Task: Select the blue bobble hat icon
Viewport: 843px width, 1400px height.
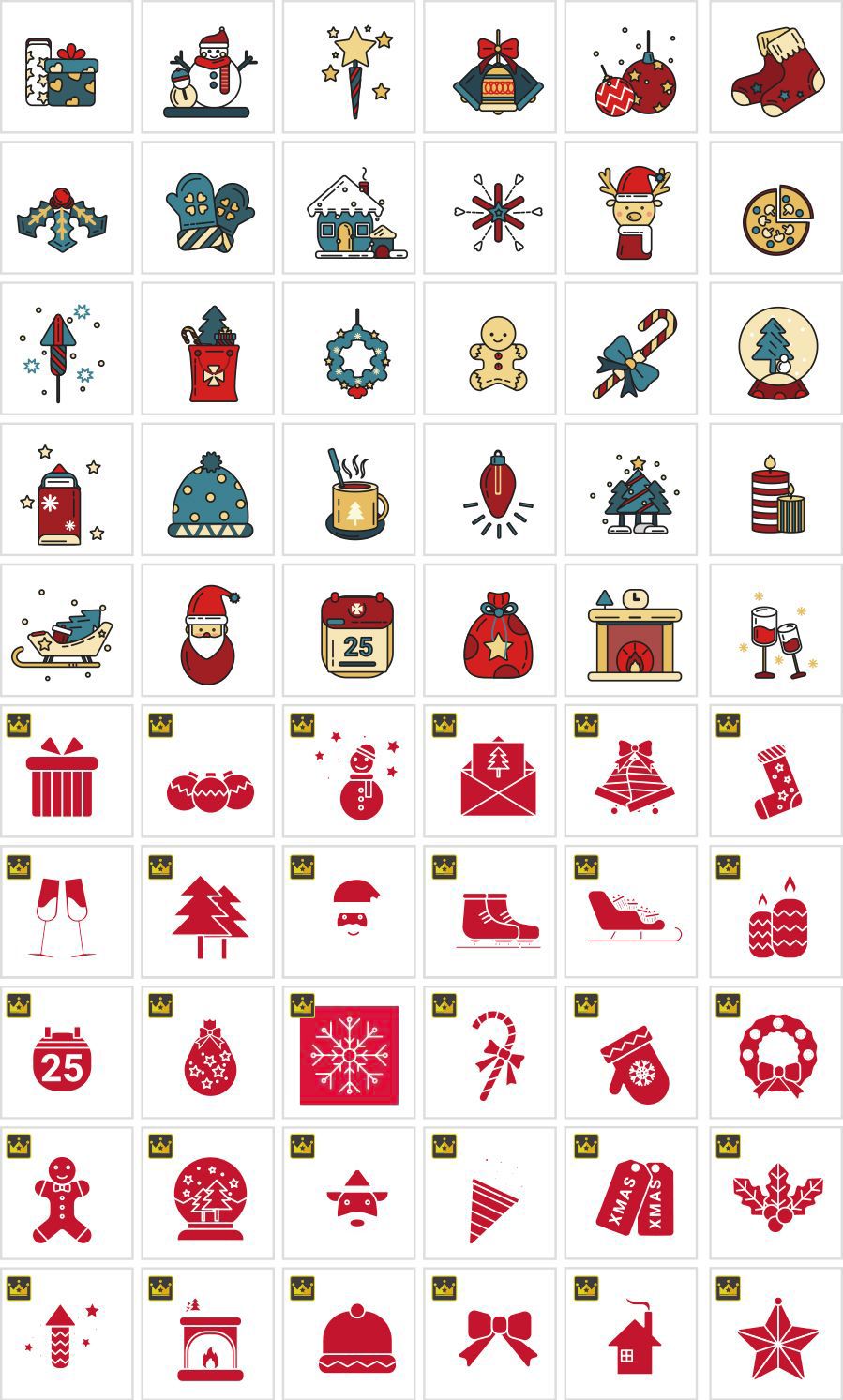Action: tap(208, 489)
